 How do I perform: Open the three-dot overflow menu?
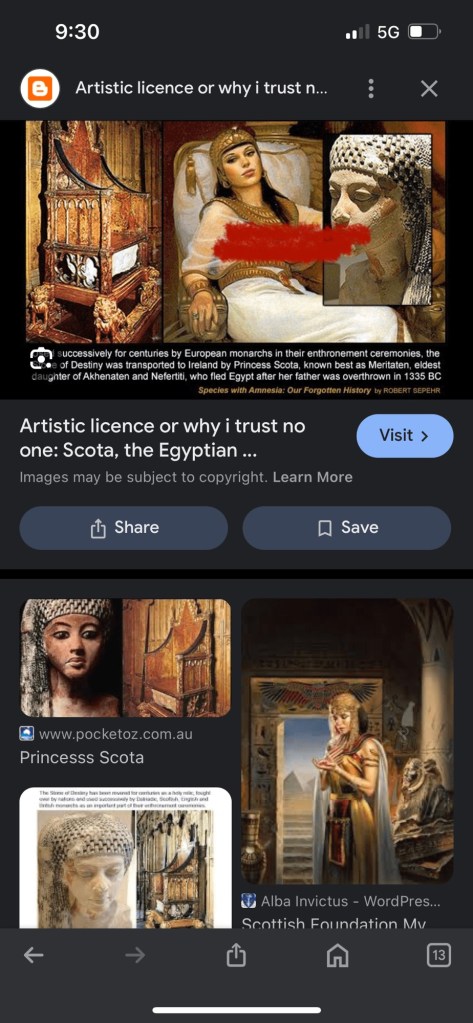coord(371,89)
